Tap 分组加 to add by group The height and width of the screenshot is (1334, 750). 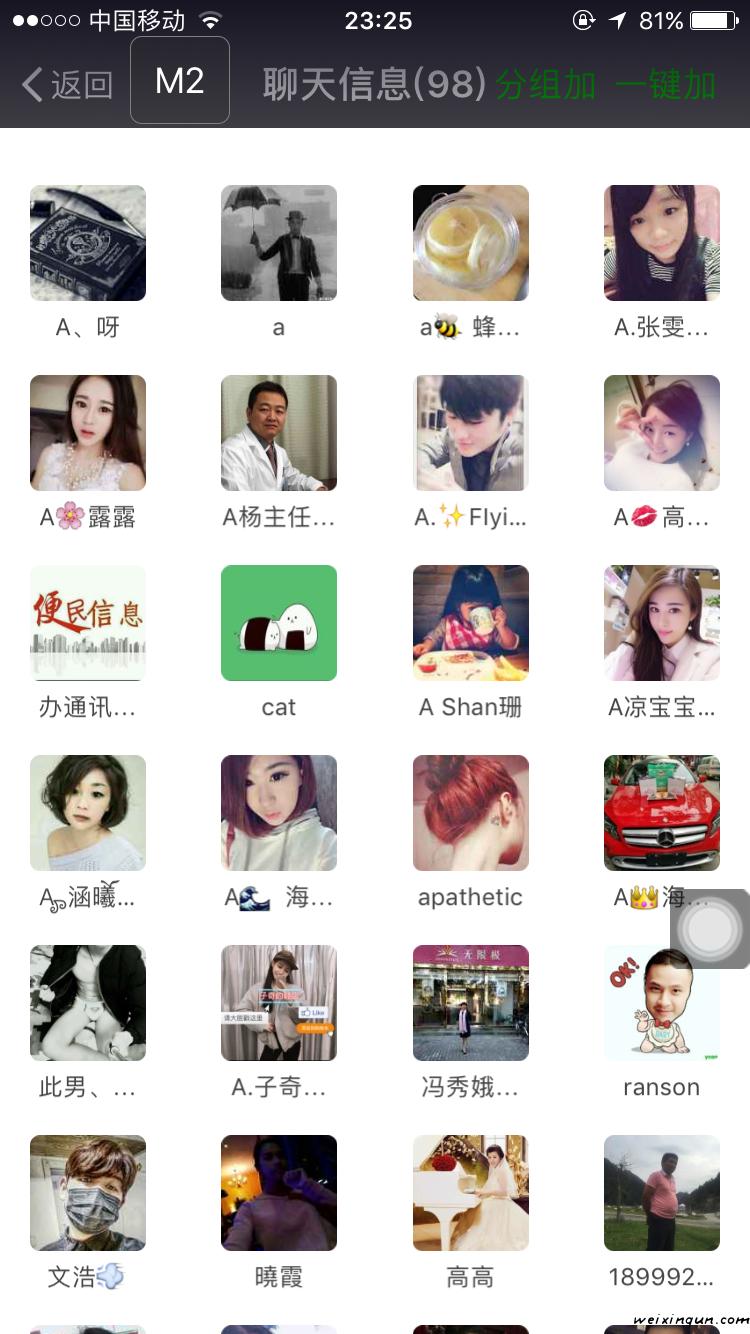coord(546,85)
